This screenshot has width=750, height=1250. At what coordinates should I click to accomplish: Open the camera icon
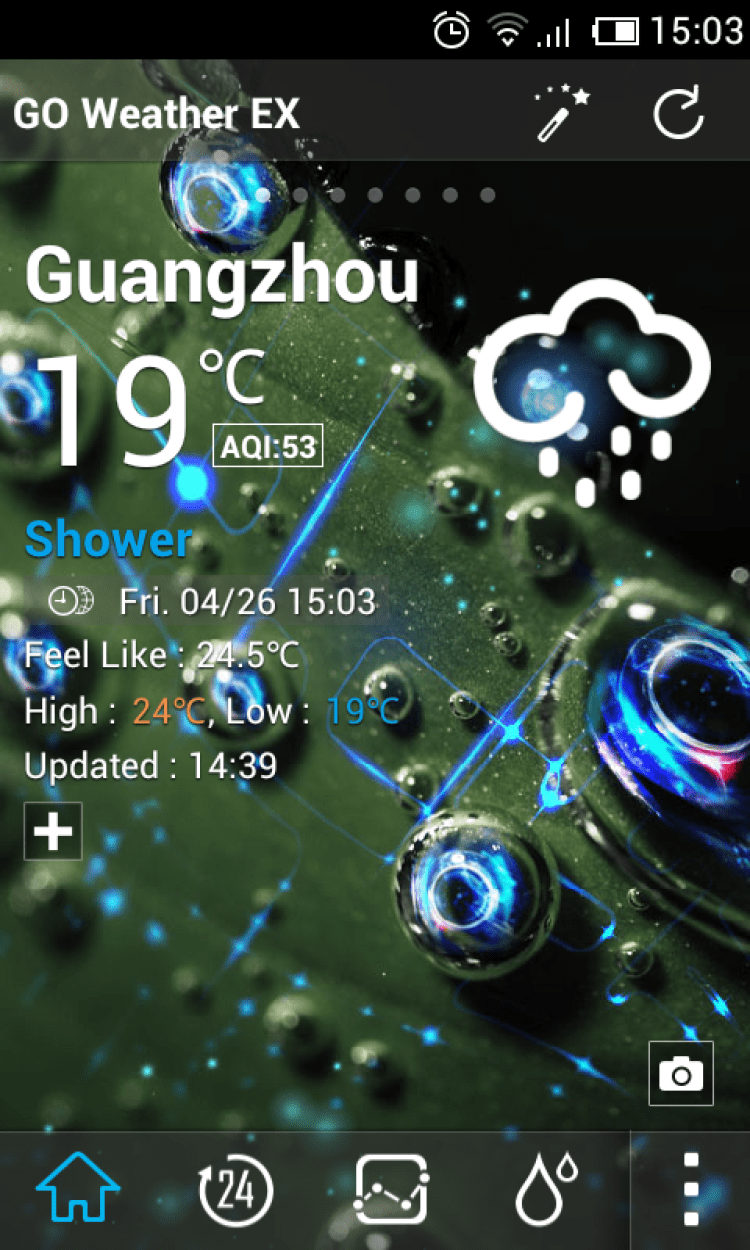tap(681, 1073)
